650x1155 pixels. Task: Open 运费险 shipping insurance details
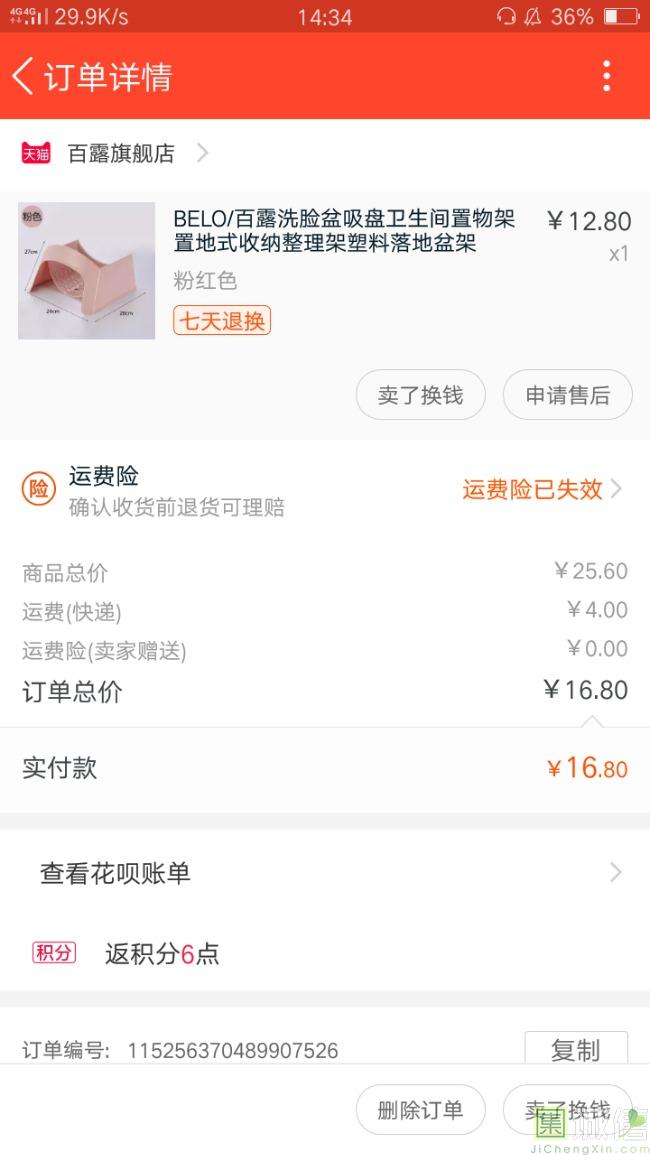[540, 489]
